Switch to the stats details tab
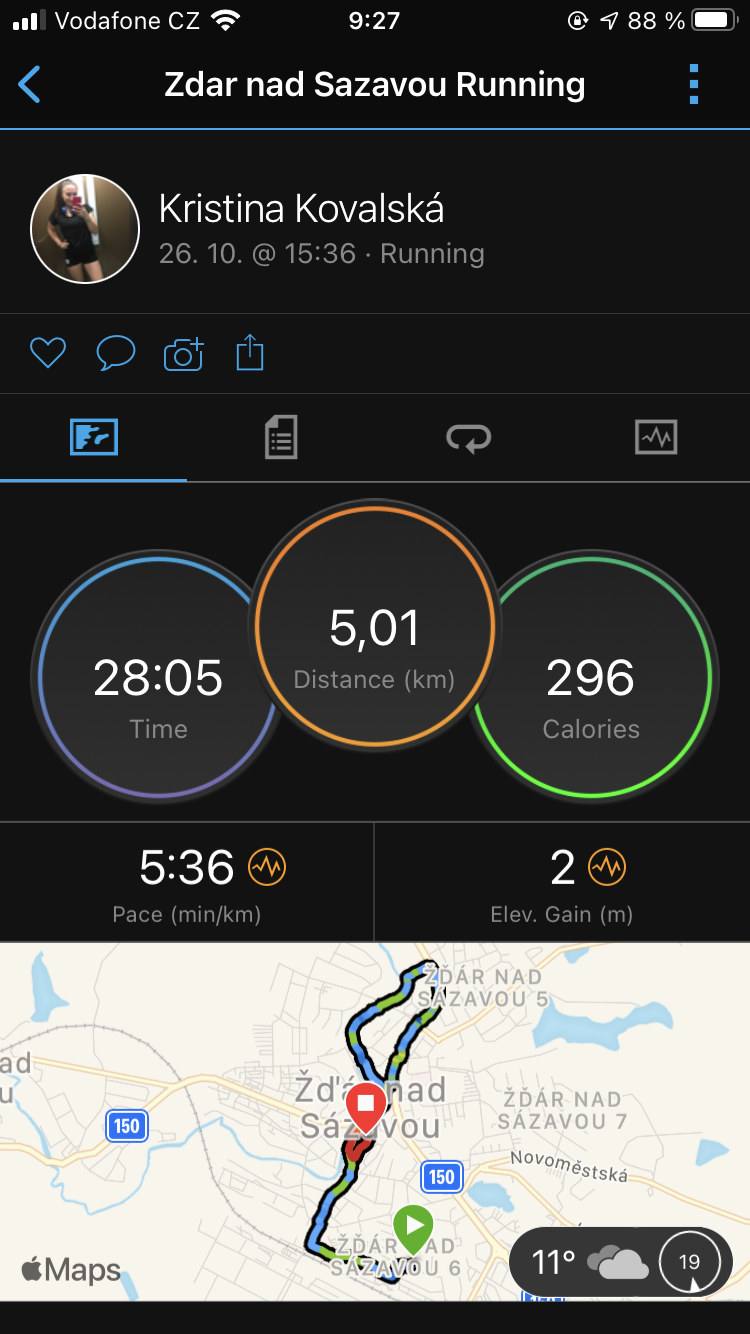Image resolution: width=750 pixels, height=1334 pixels. click(x=281, y=438)
